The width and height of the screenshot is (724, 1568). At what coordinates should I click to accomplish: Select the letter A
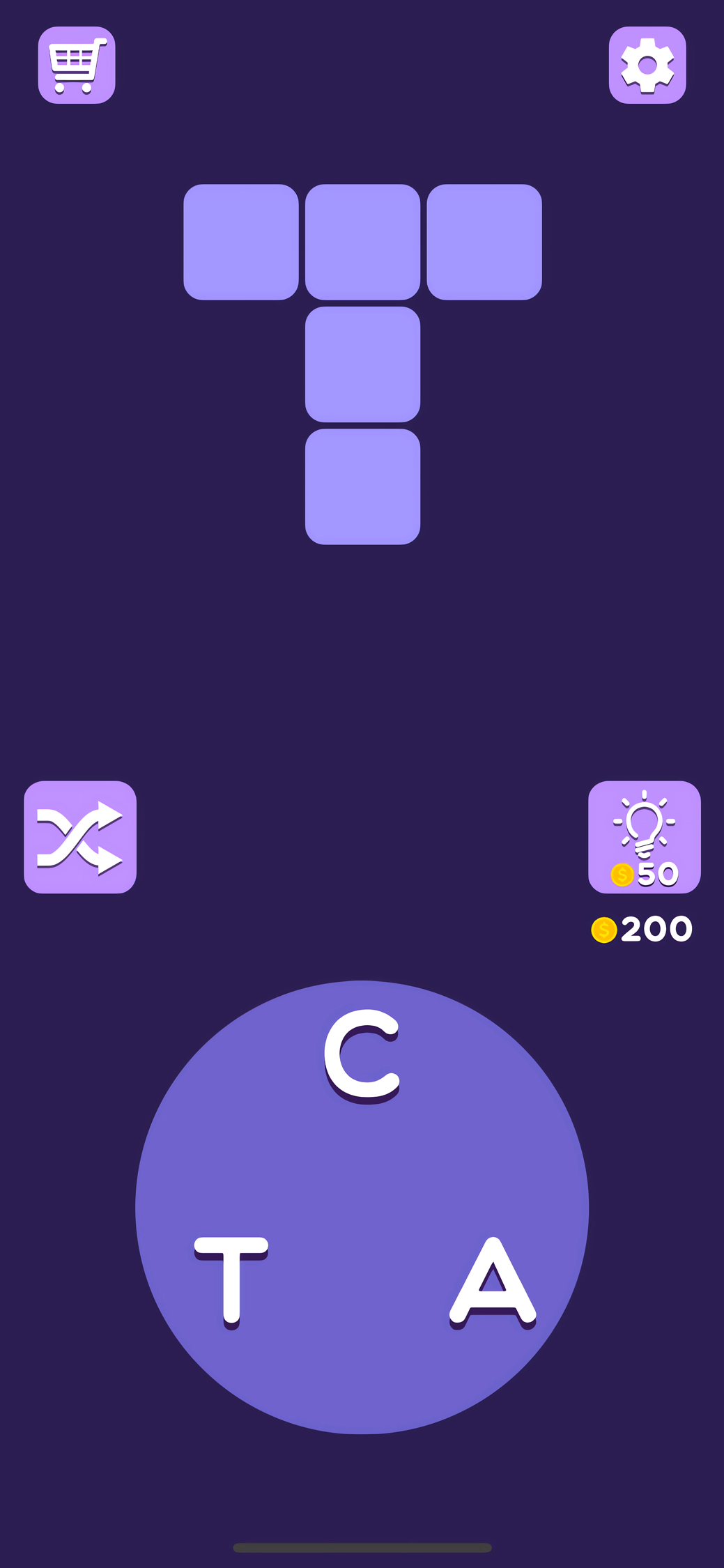(x=493, y=1281)
